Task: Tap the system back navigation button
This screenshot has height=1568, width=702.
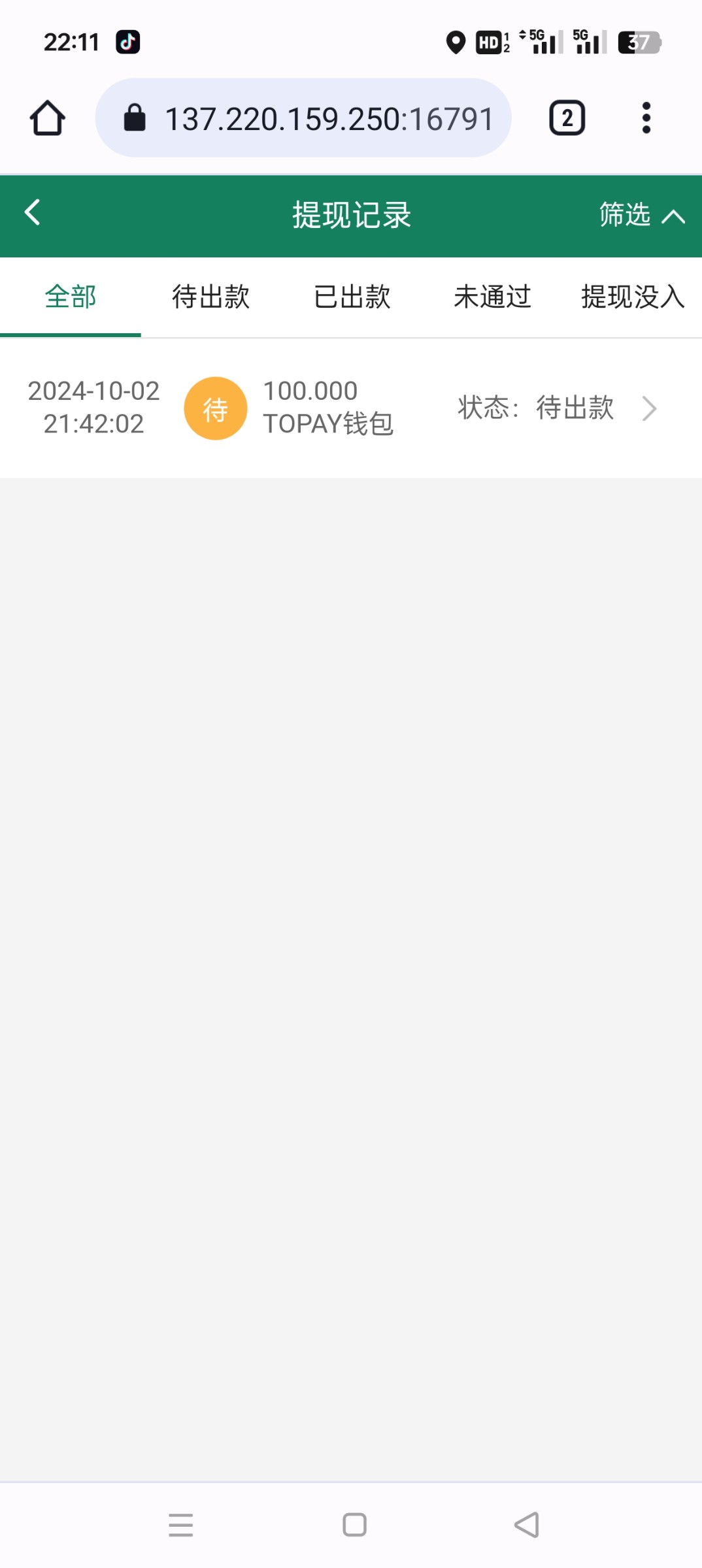Action: 527,1525
